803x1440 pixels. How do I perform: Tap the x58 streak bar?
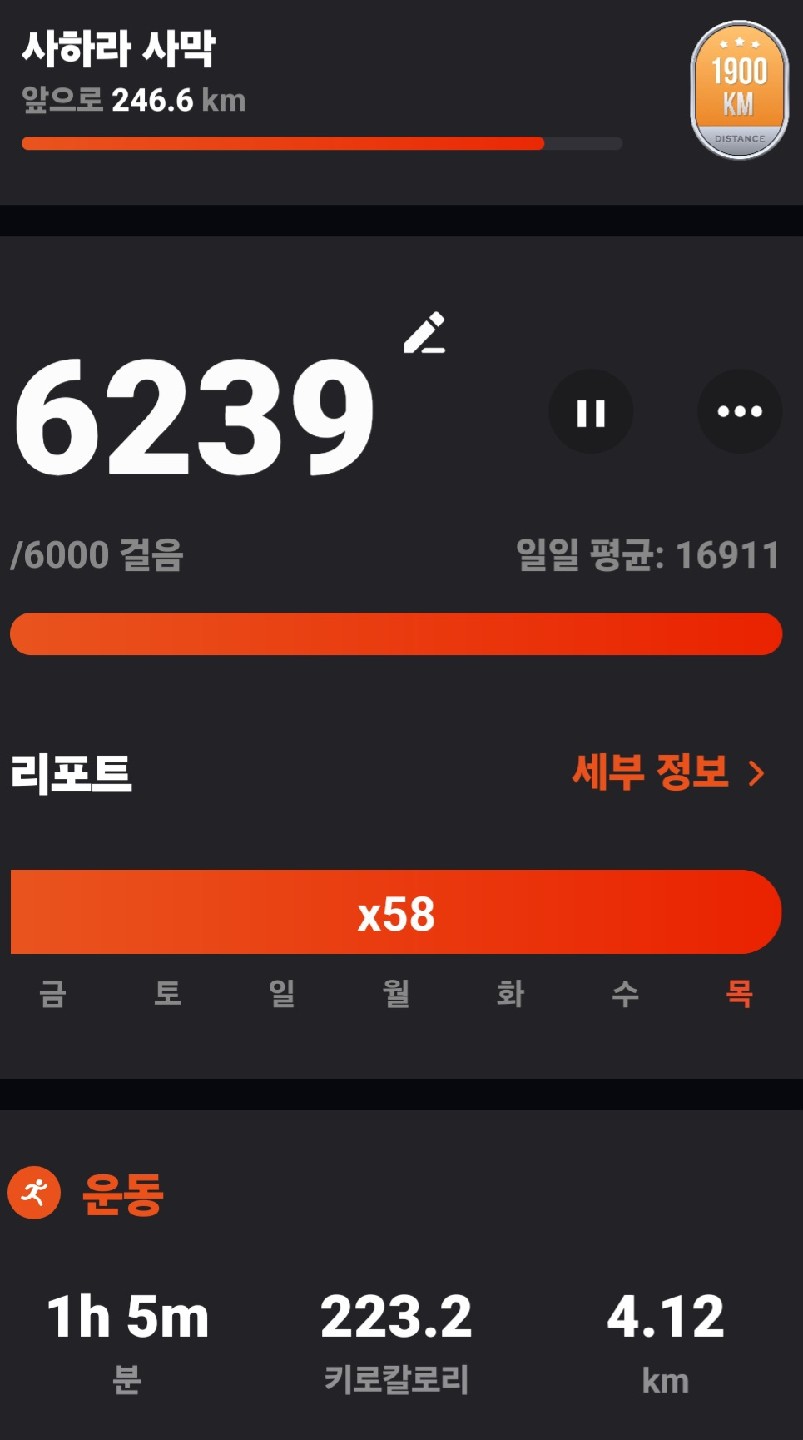point(396,913)
